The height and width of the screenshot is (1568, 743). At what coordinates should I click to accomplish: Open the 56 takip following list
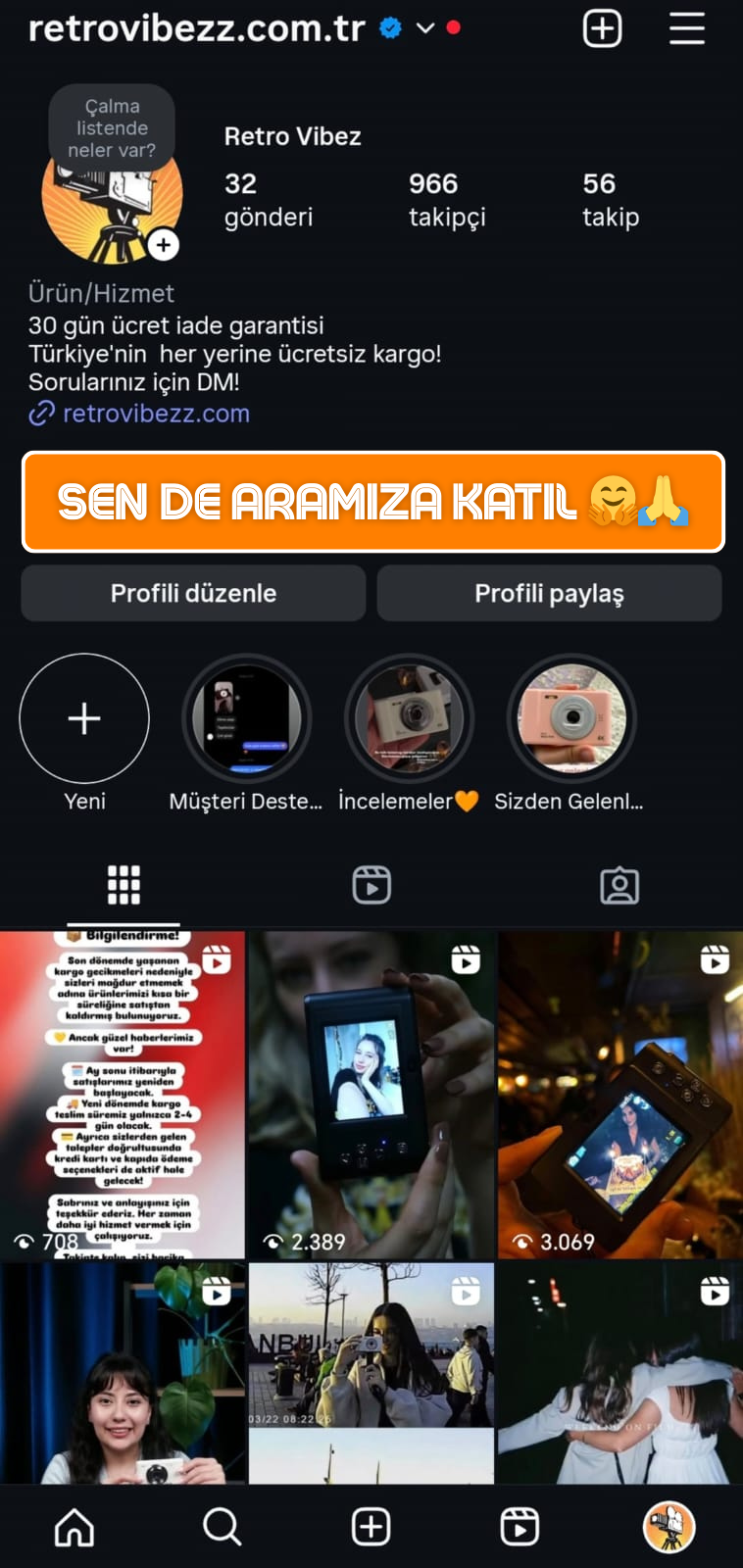610,199
